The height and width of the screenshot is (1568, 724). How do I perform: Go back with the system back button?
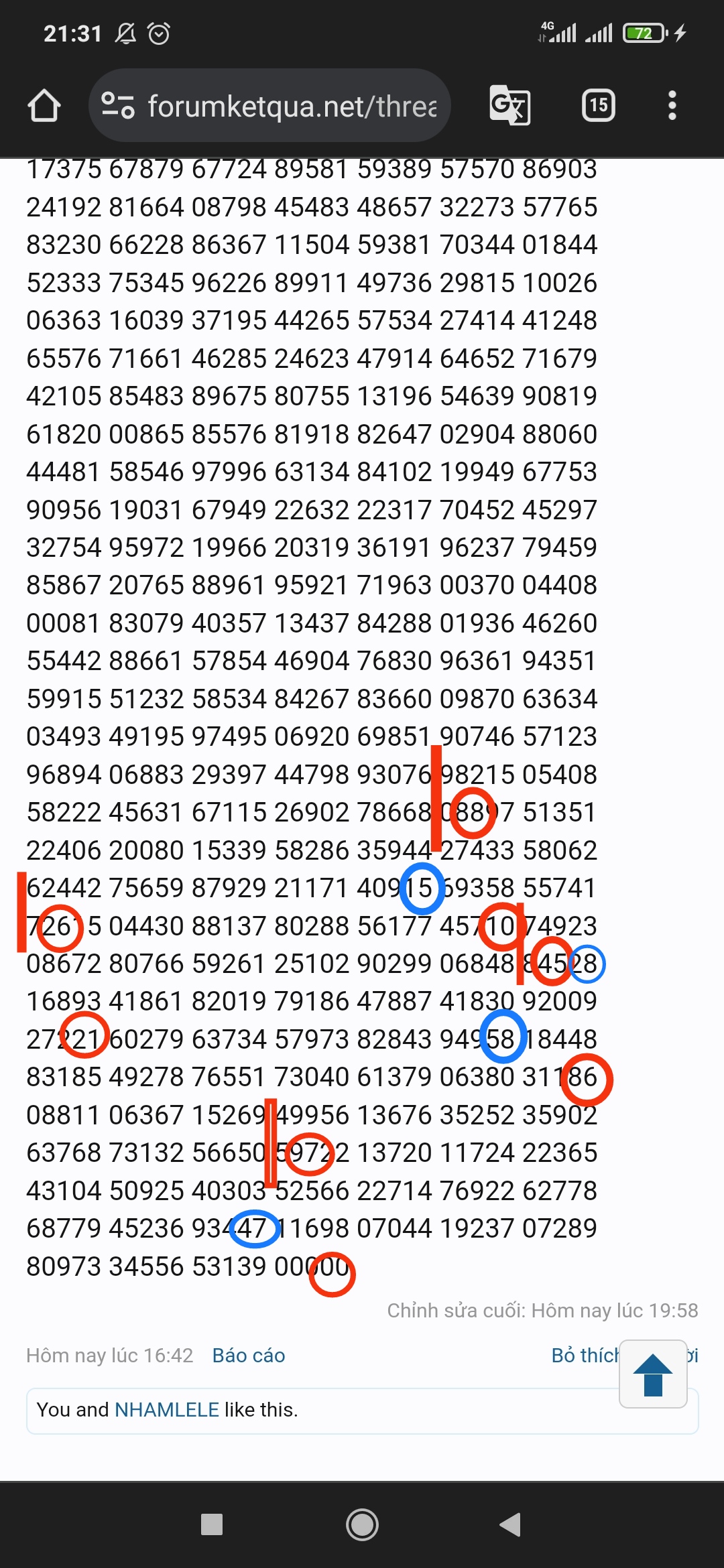[x=511, y=1524]
